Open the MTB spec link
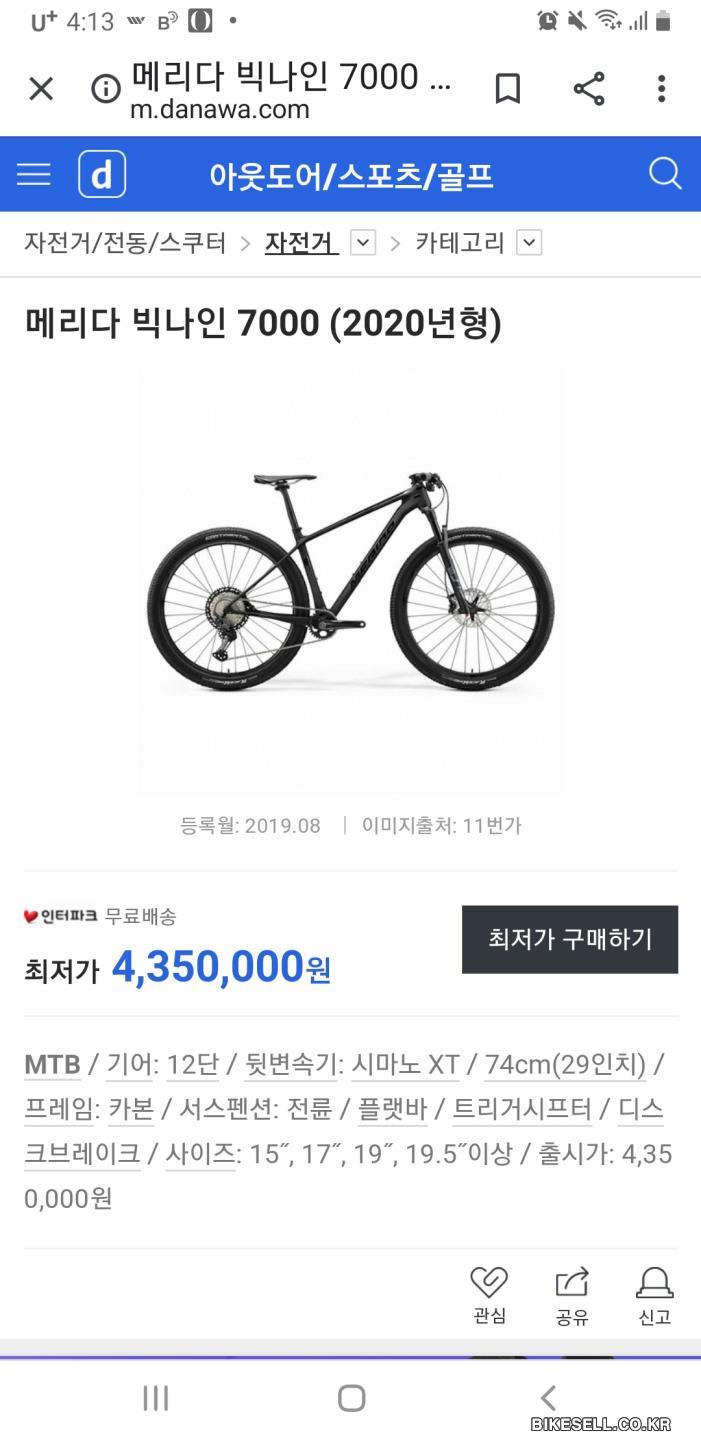This screenshot has height=1441, width=701. coord(52,1065)
